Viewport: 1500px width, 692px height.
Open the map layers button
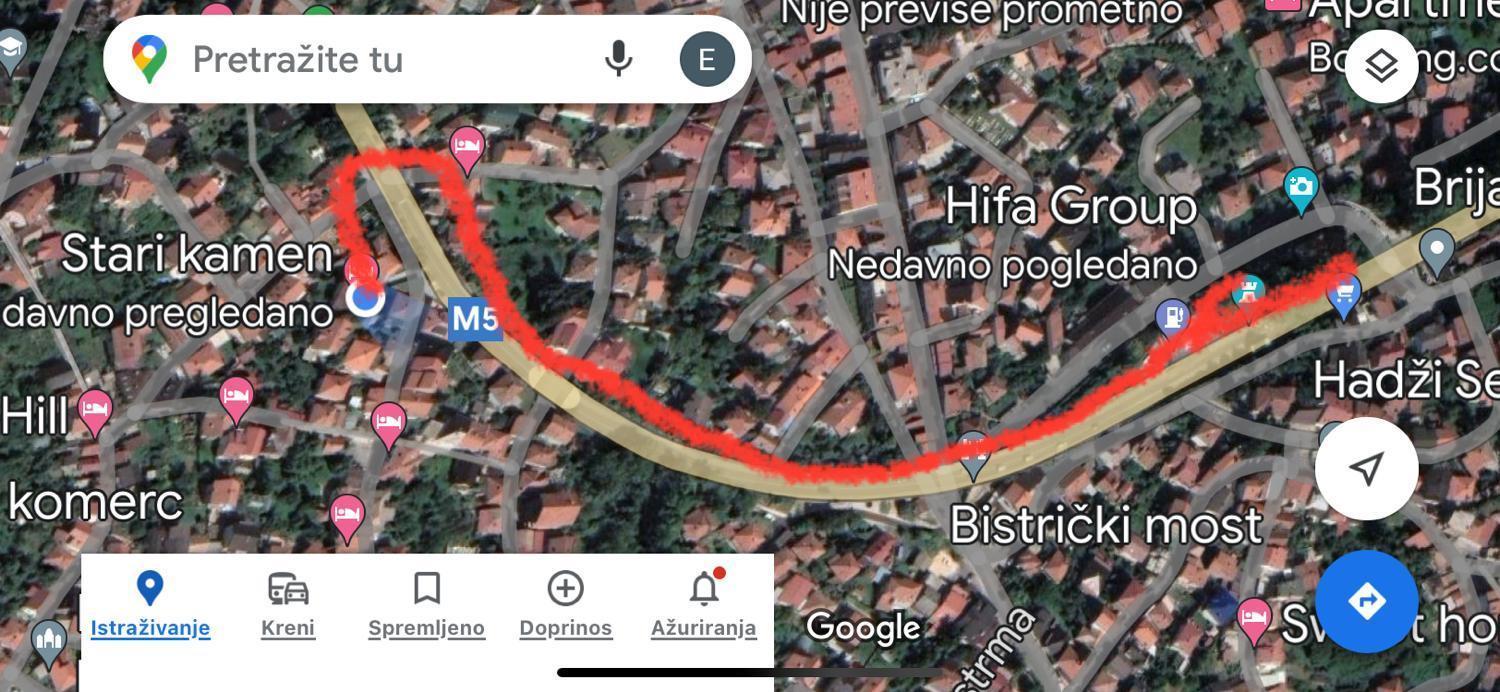pos(1381,66)
